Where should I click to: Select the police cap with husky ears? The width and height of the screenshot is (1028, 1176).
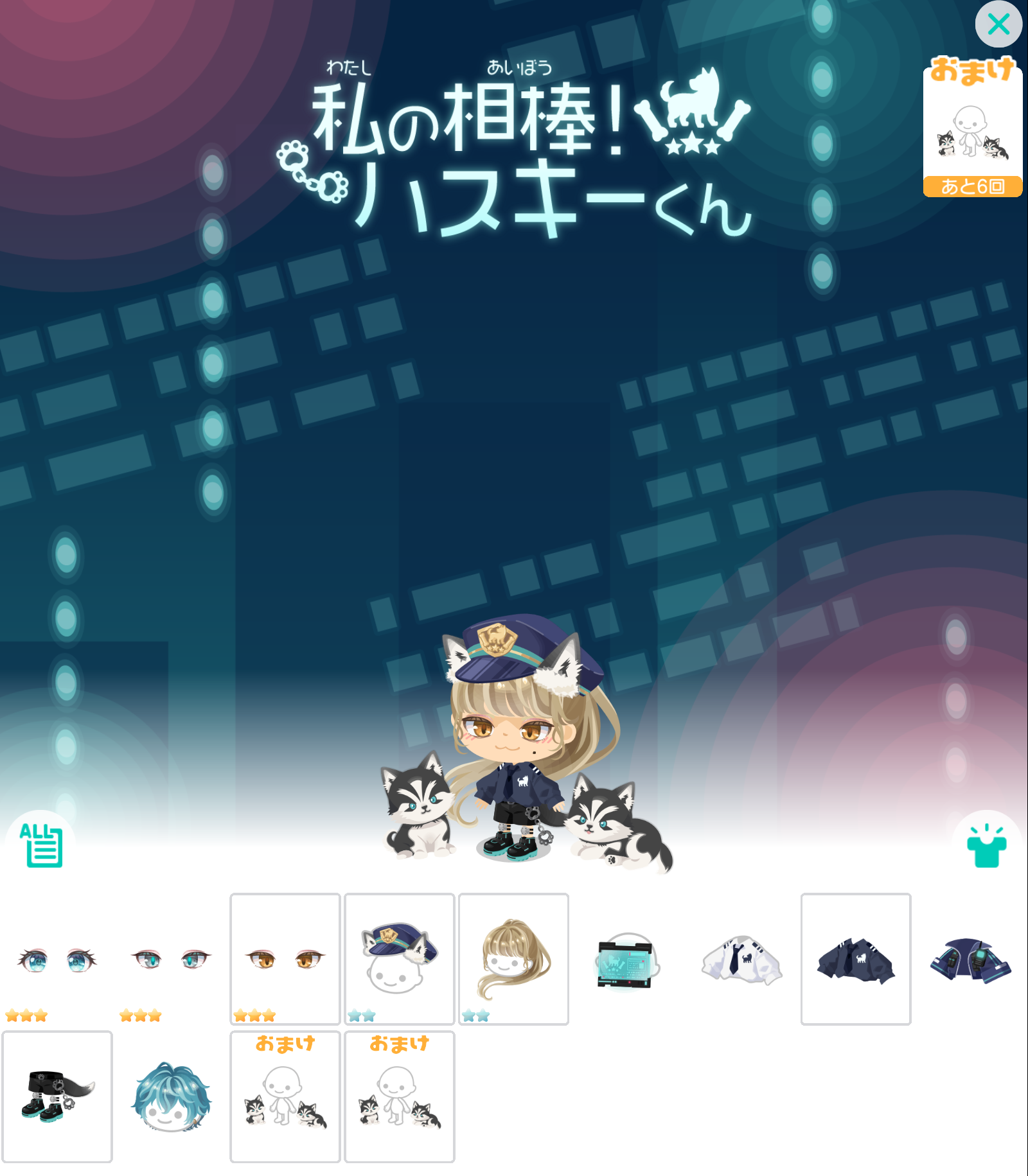(399, 959)
